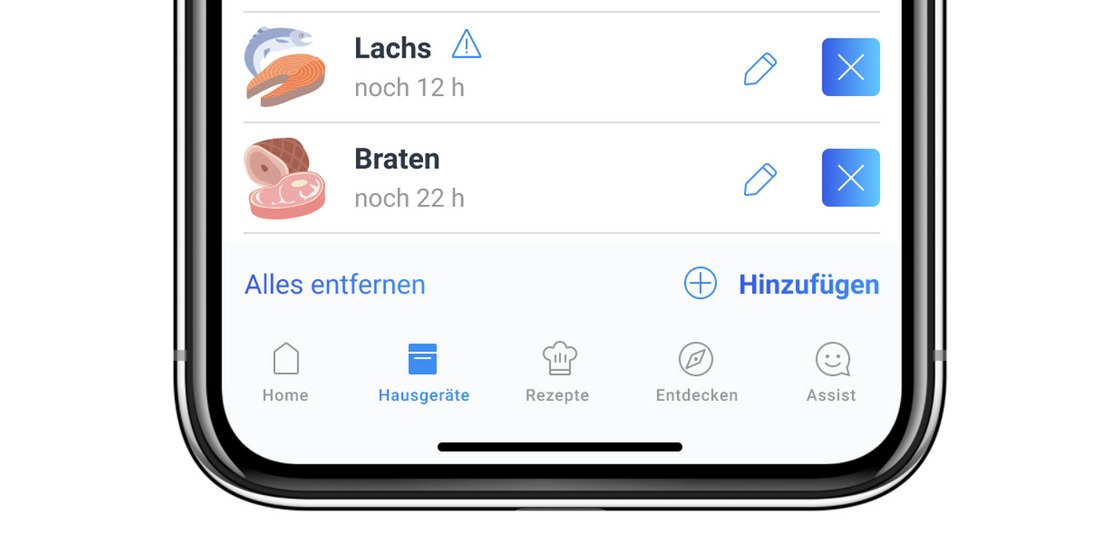
Task: Add a new item with Hinzufügen
Action: coord(782,284)
